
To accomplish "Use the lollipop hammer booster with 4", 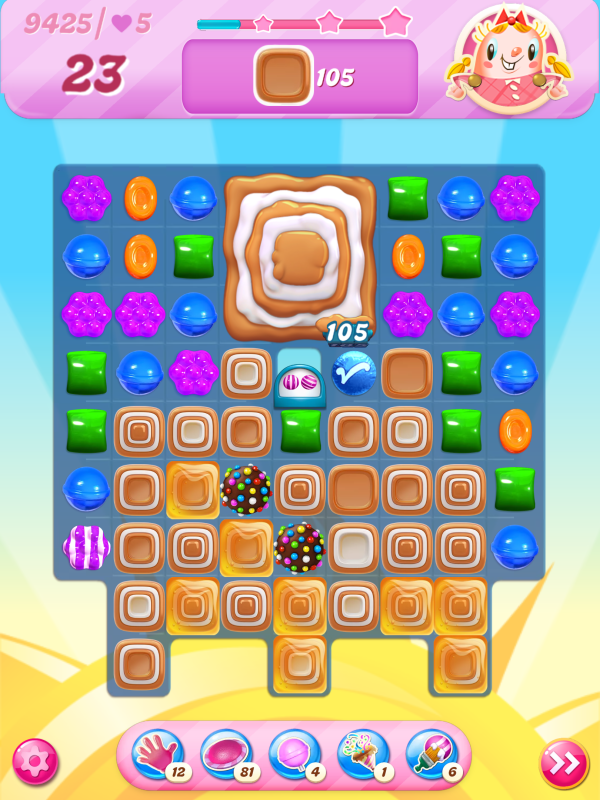I will coord(295,755).
